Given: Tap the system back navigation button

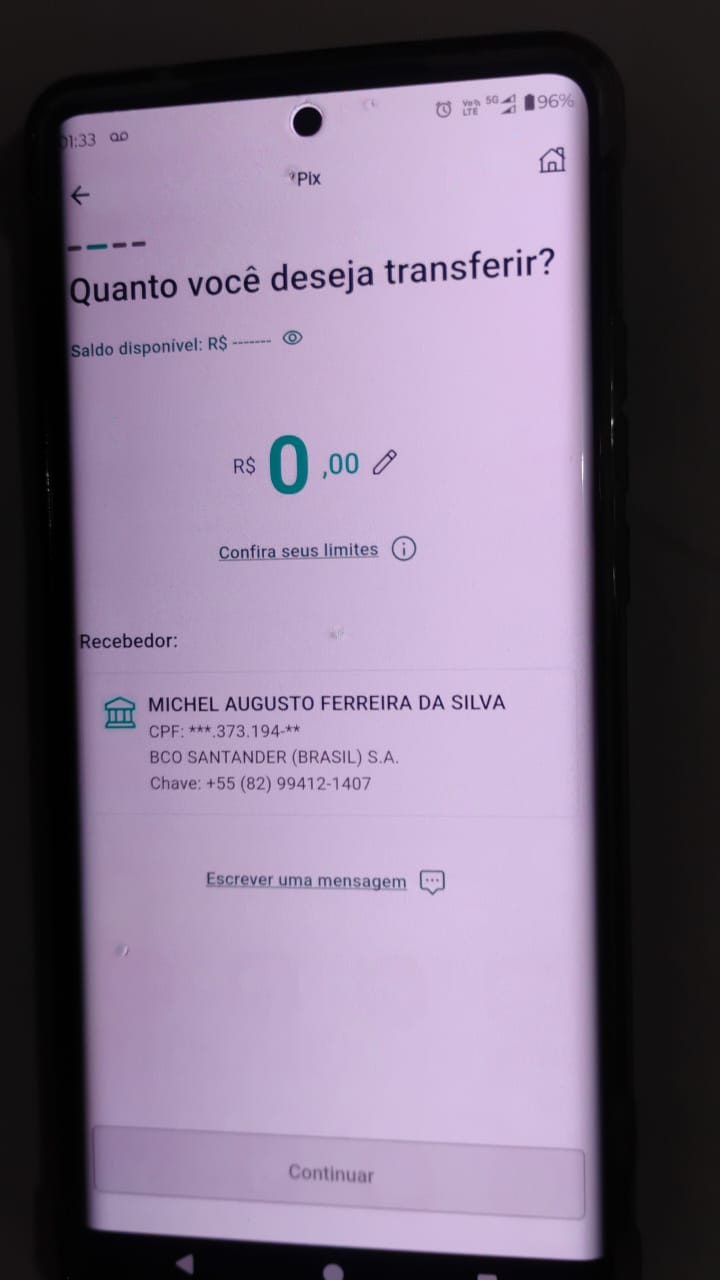Looking at the screenshot, I should point(184,1262).
